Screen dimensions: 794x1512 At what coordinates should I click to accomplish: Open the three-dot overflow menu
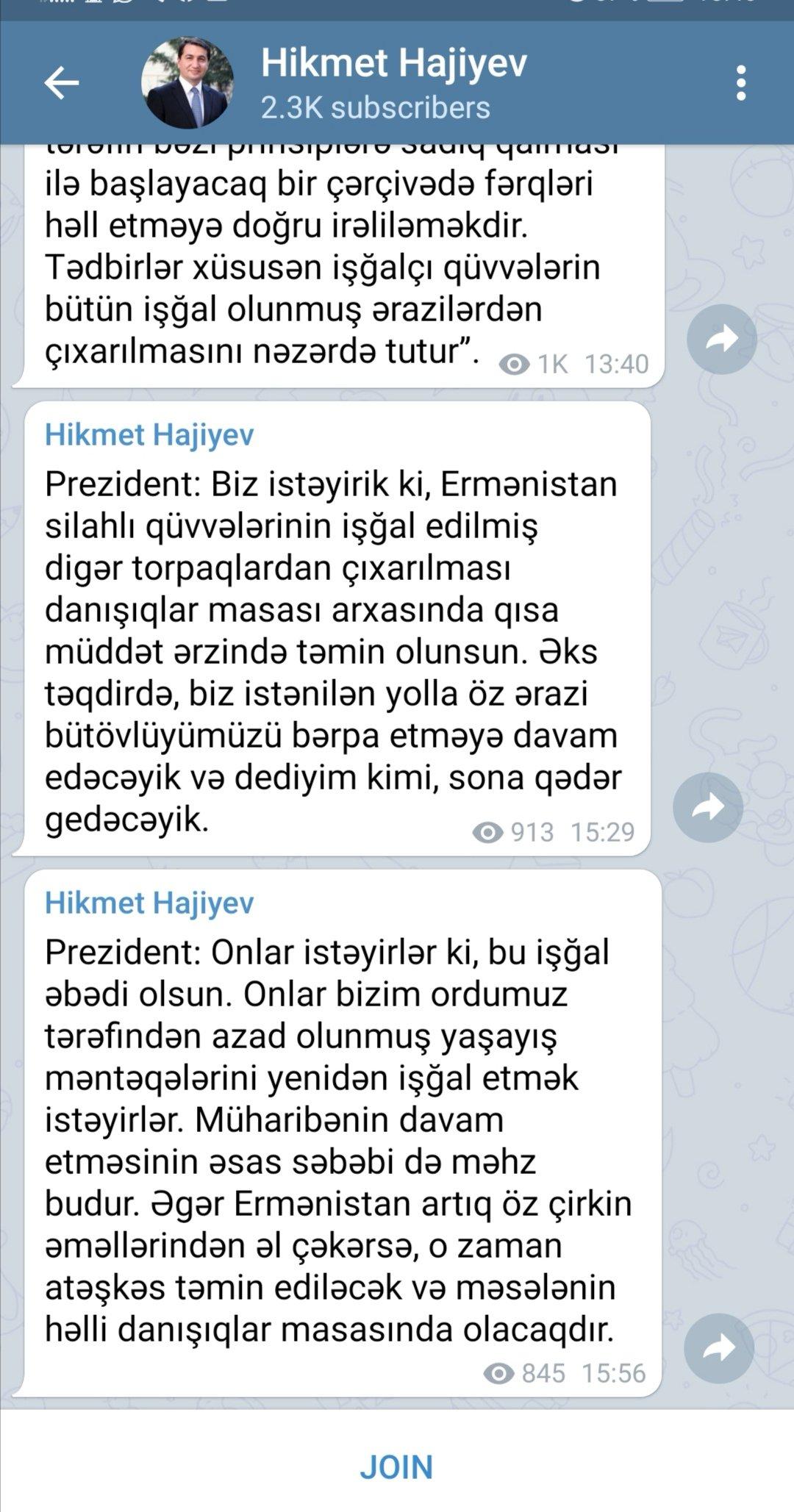click(740, 83)
